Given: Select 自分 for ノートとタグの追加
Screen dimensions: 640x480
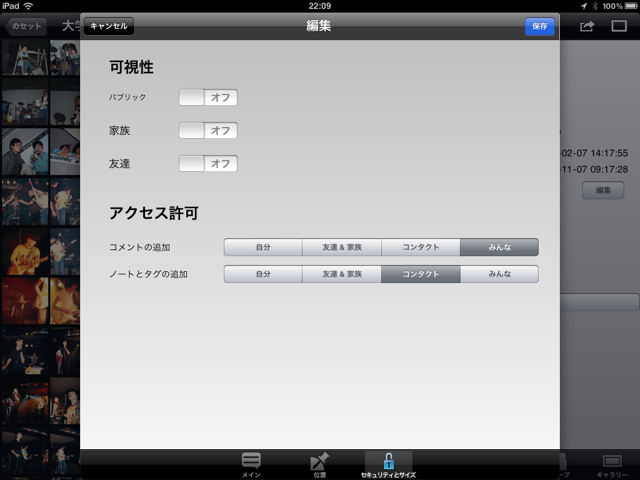Looking at the screenshot, I should [263, 274].
